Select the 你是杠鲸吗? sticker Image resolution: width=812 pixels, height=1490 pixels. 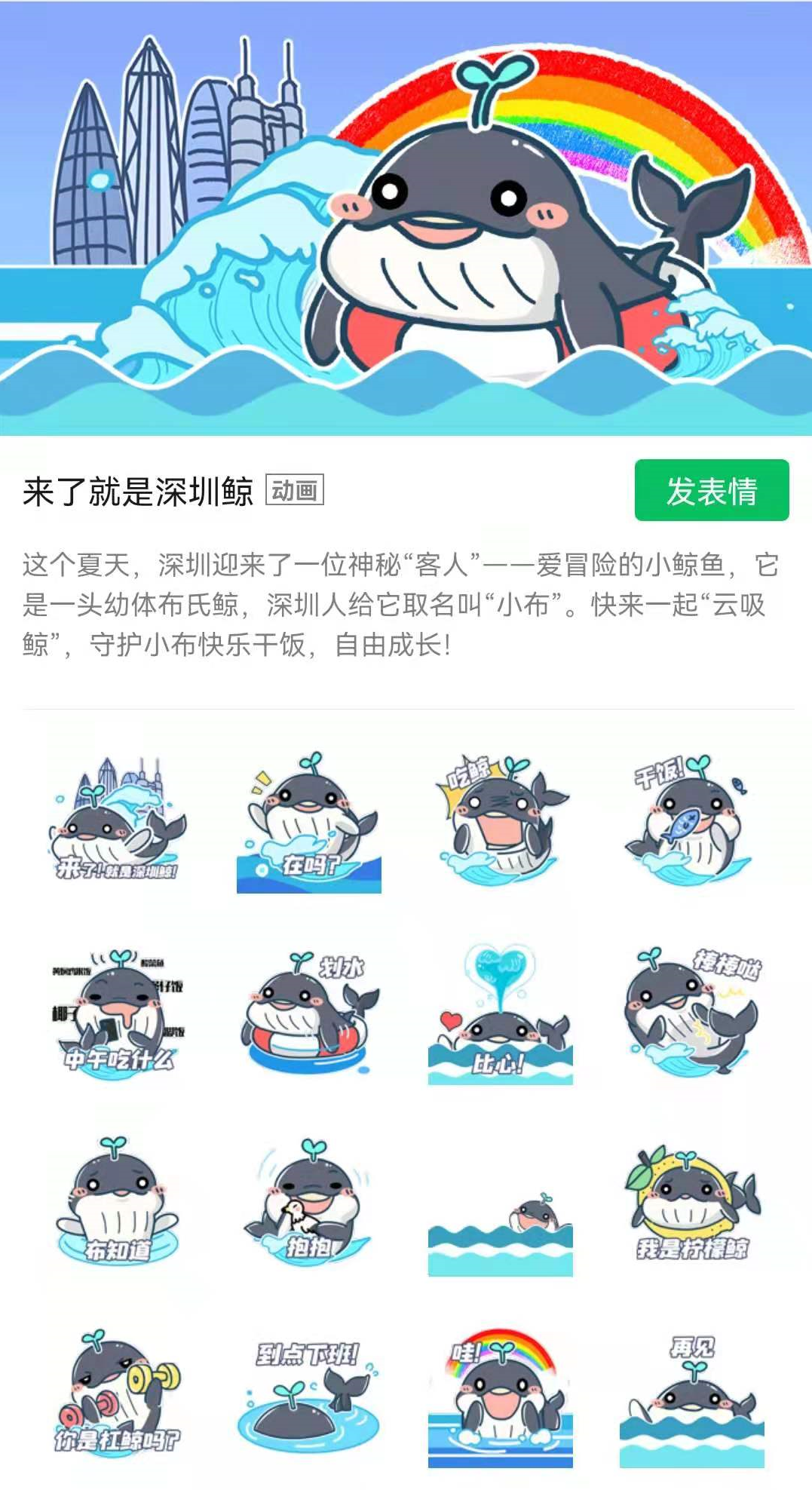(x=118, y=1395)
